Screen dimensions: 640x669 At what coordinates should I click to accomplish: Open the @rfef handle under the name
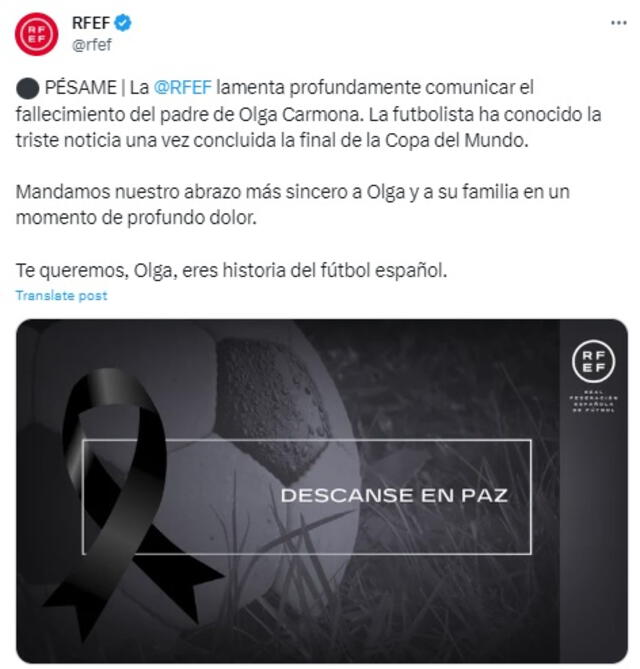tap(92, 44)
